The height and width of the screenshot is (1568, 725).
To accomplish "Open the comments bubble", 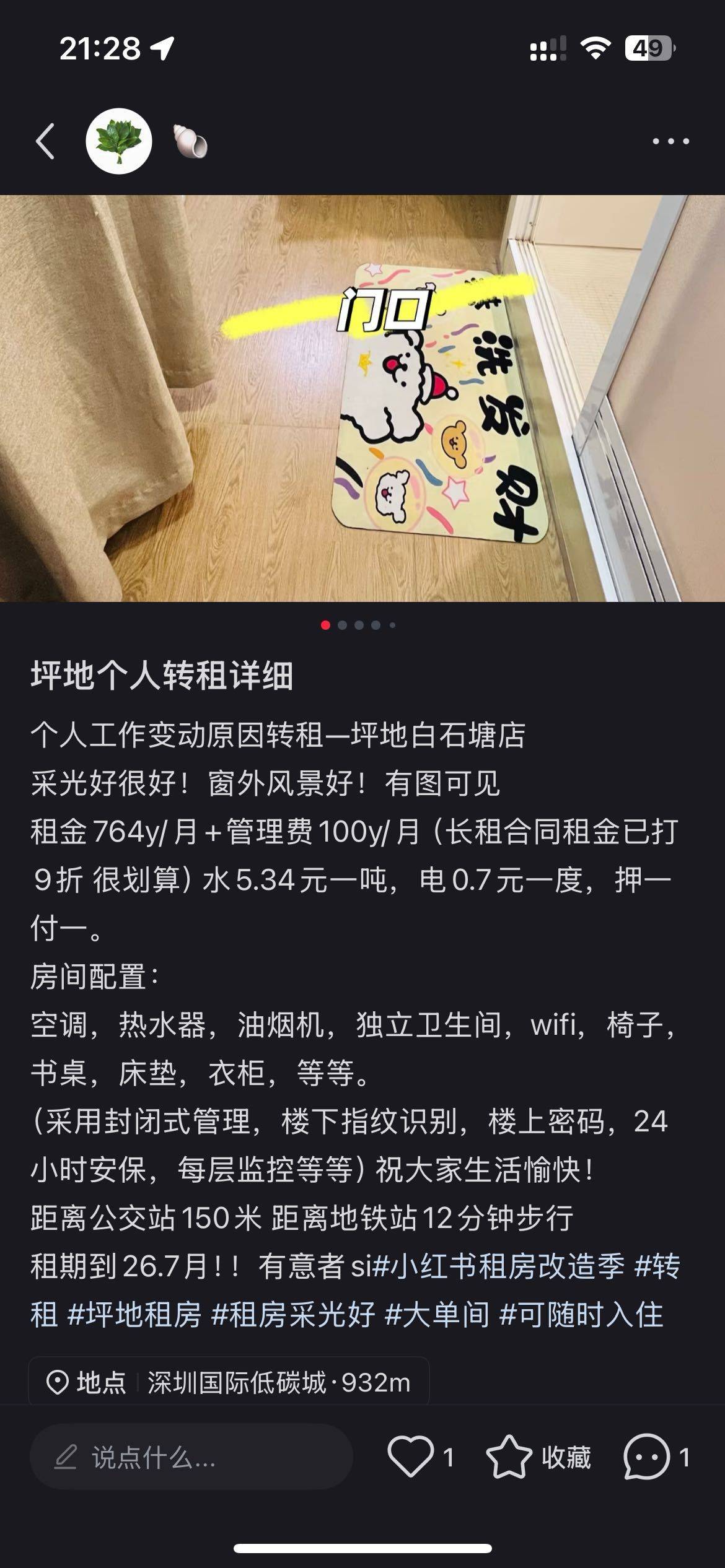I will tap(648, 1457).
